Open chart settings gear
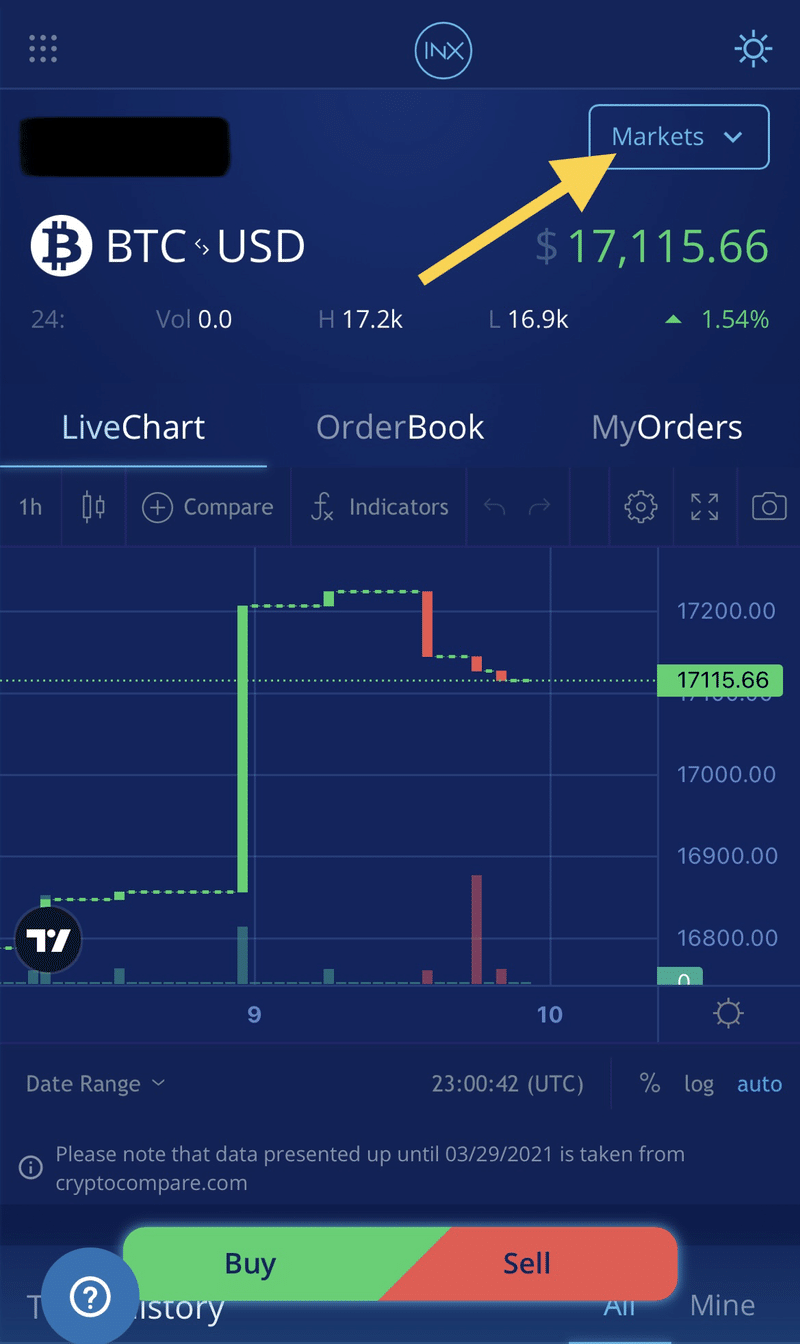 tap(640, 507)
